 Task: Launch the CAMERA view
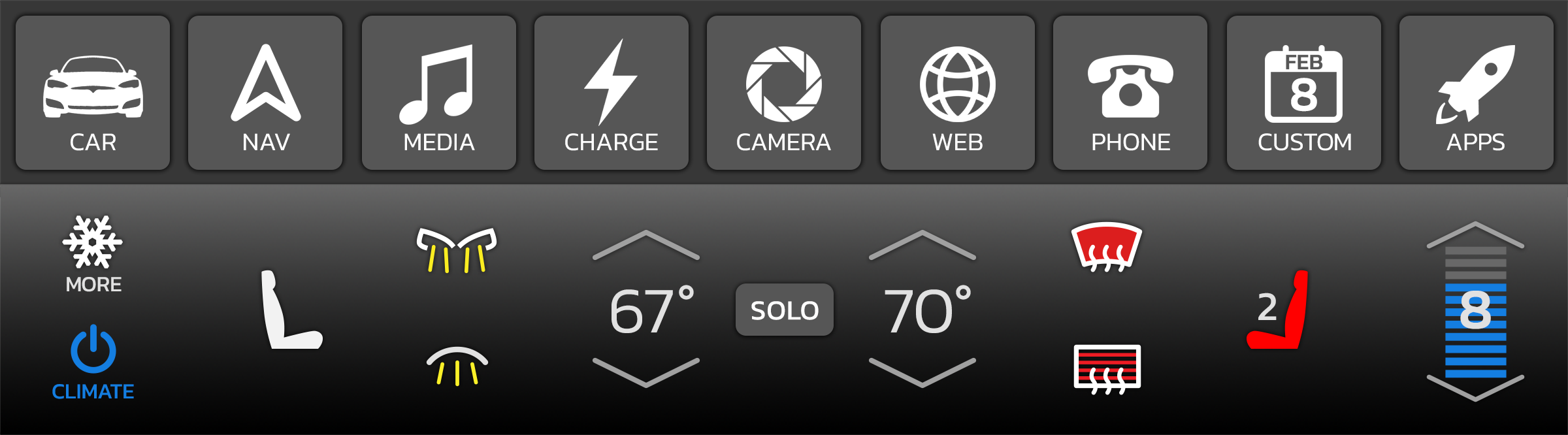(x=783, y=93)
